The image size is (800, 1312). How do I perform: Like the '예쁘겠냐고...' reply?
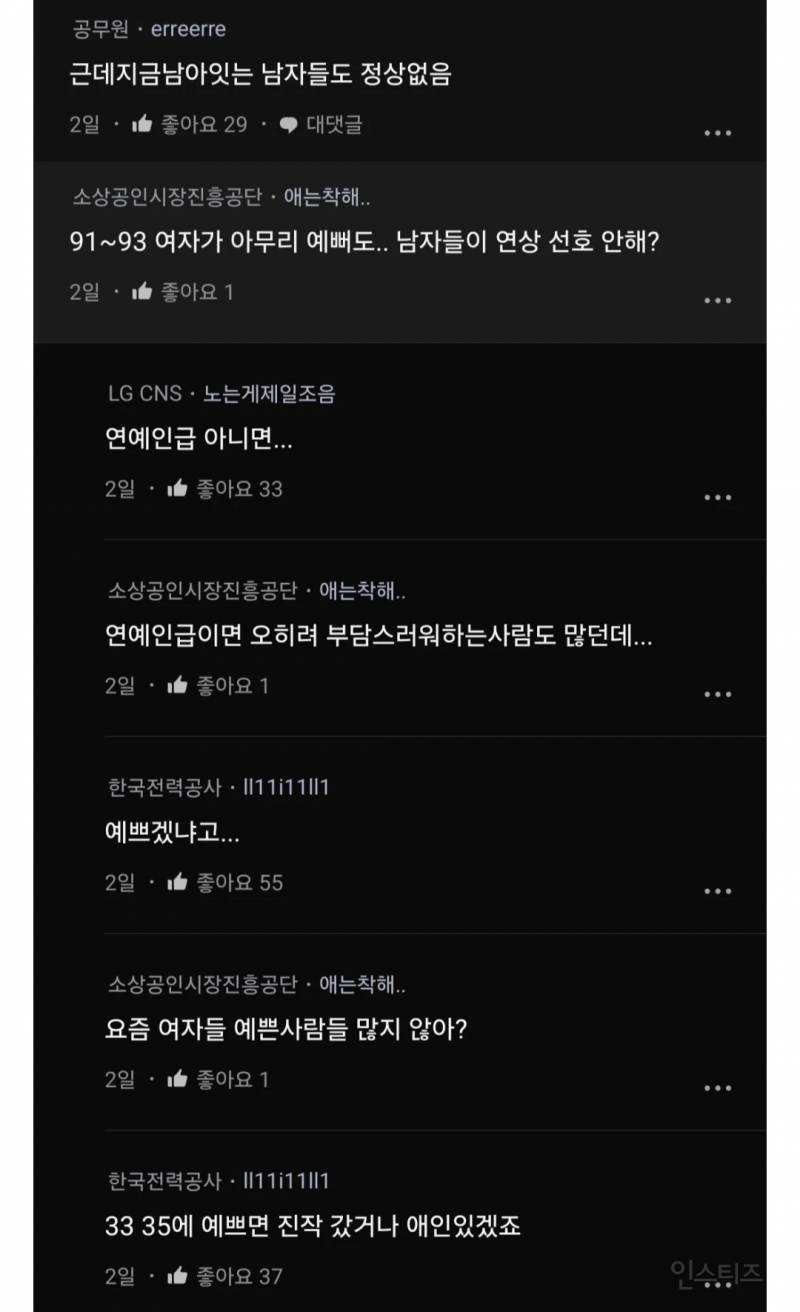tap(178, 883)
